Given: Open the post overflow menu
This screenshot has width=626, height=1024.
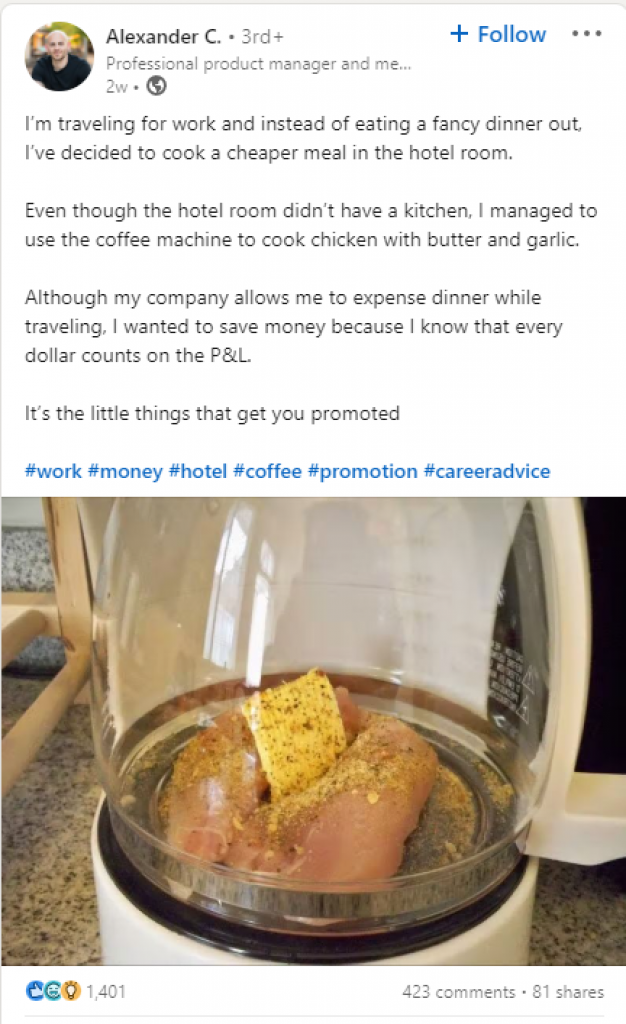Looking at the screenshot, I should click(586, 33).
